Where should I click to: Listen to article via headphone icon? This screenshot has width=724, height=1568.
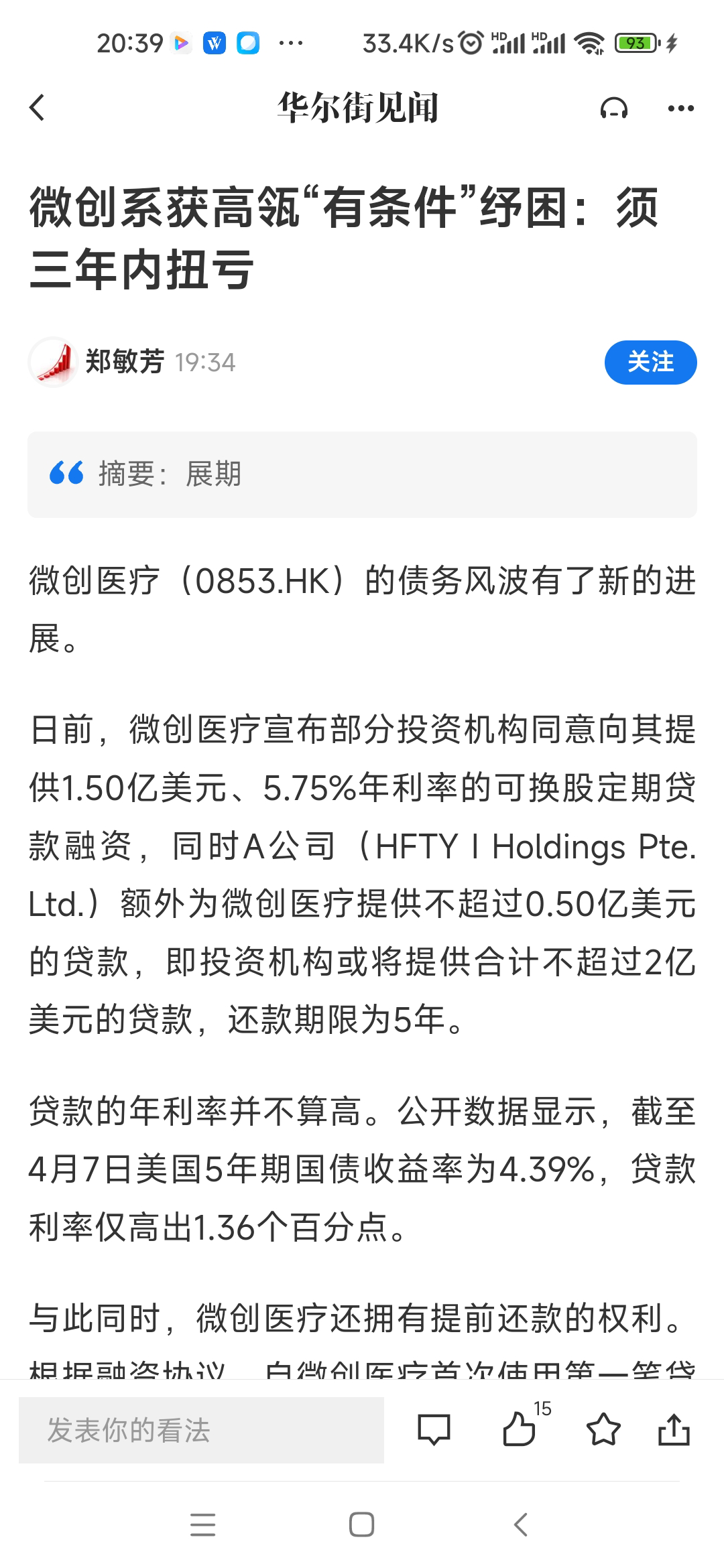[613, 108]
